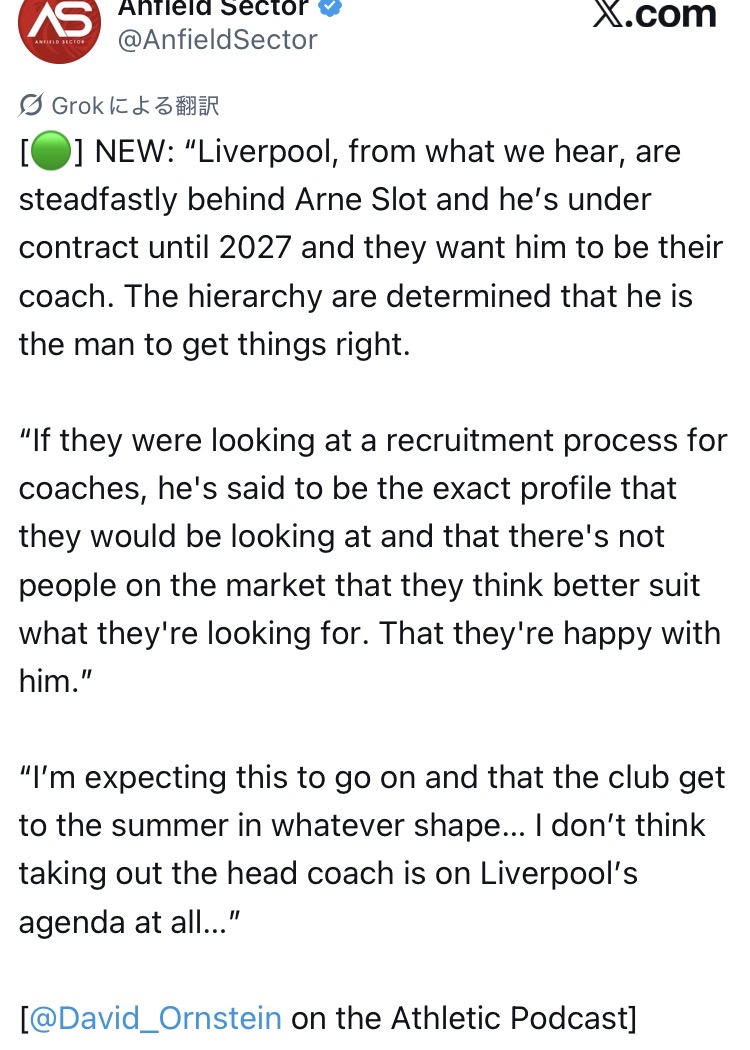Screen dimensions: 750x1050
Task: Open the @AnfieldSector account handle
Action: pos(218,40)
